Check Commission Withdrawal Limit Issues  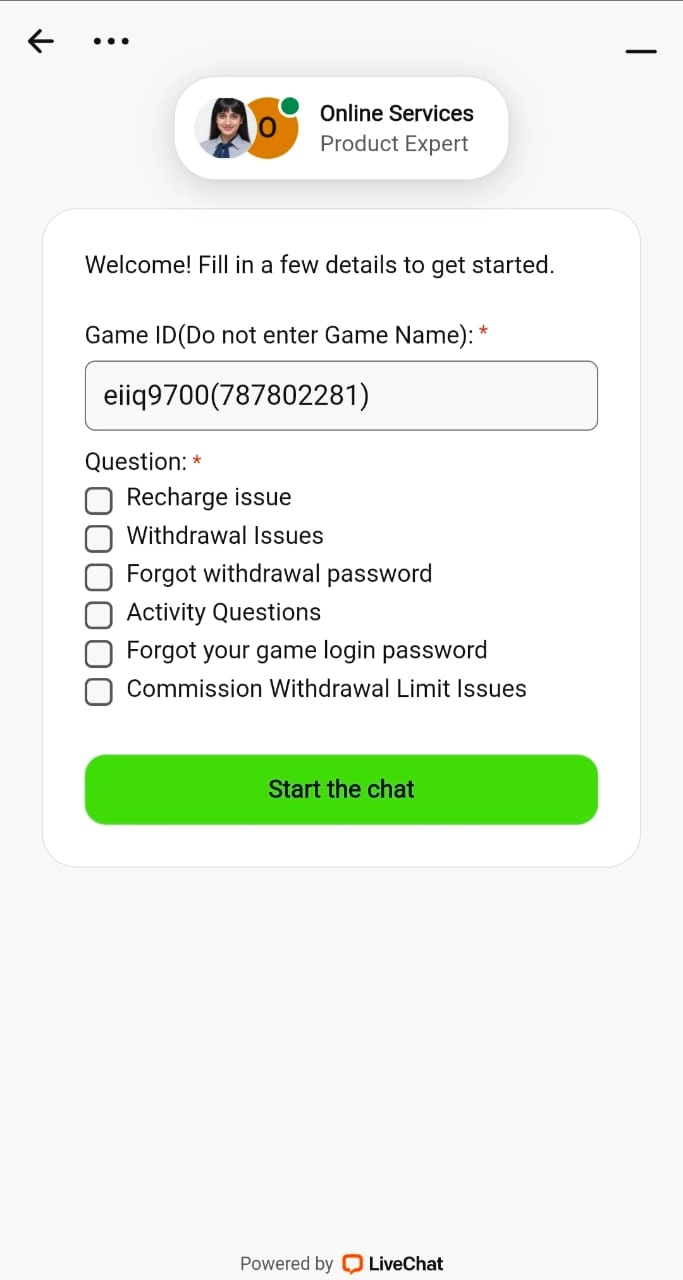tap(98, 691)
